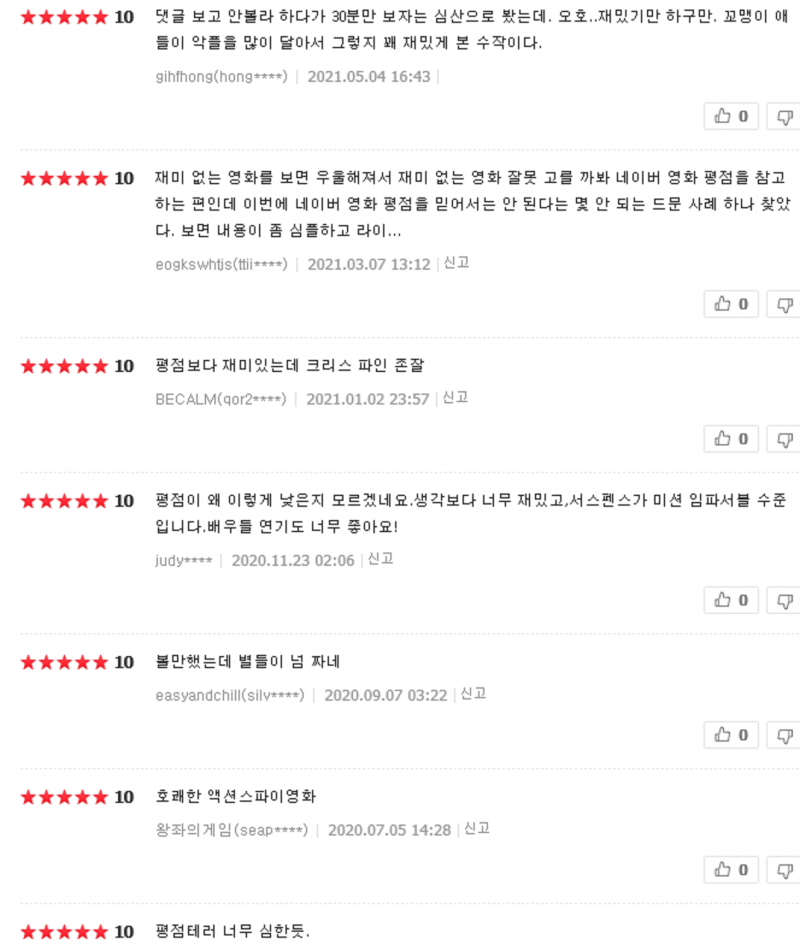The width and height of the screenshot is (800, 945).
Task: Like the review by gihfhong
Action: point(731,116)
